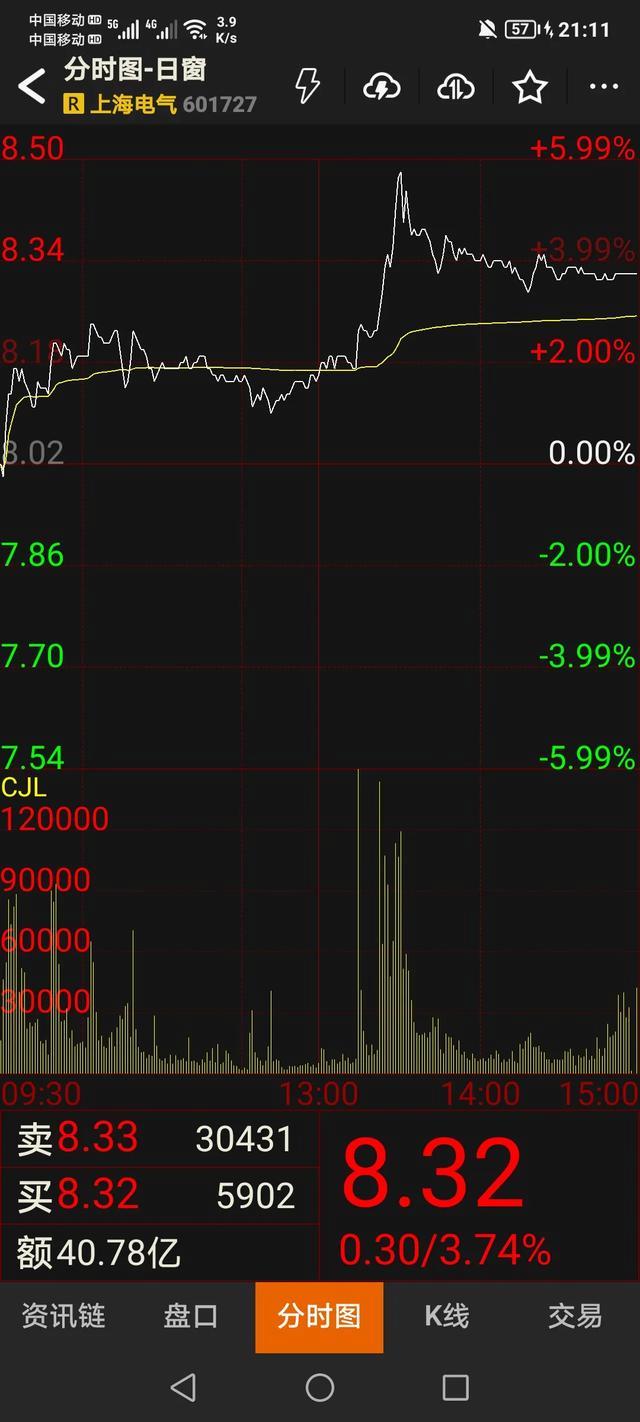Switch to the 盘口 tab
The image size is (640, 1422).
191,1316
